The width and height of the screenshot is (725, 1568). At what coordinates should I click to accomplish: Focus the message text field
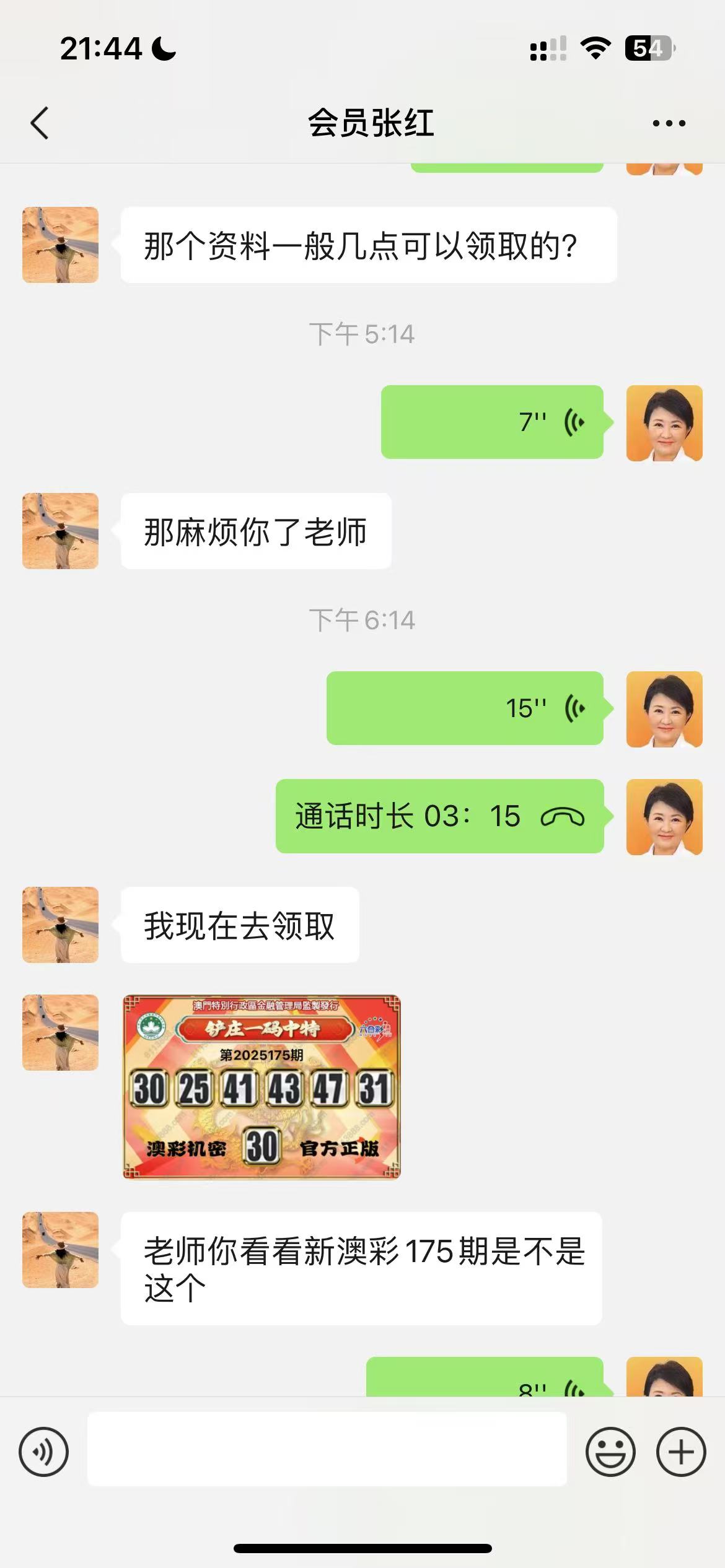(x=327, y=1449)
